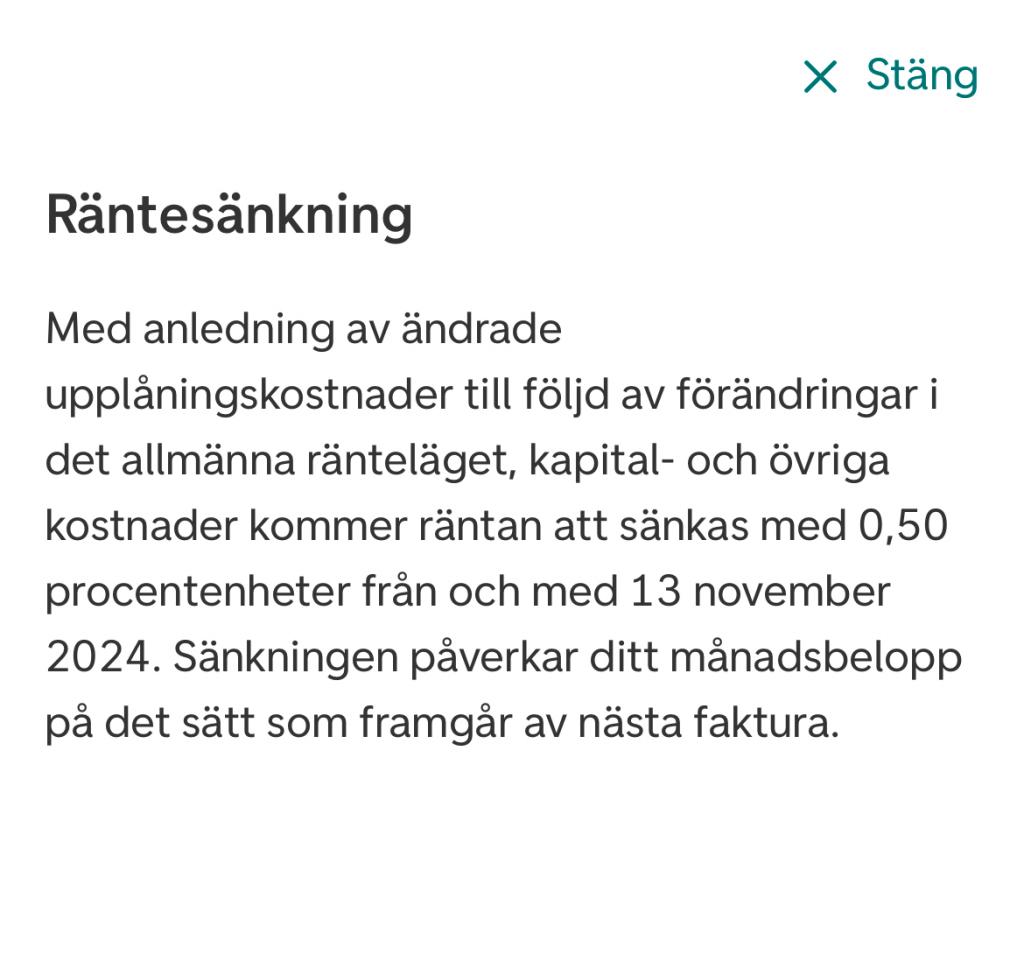
Task: Close the Räntesänkning notice with Stäng
Action: (x=890, y=76)
